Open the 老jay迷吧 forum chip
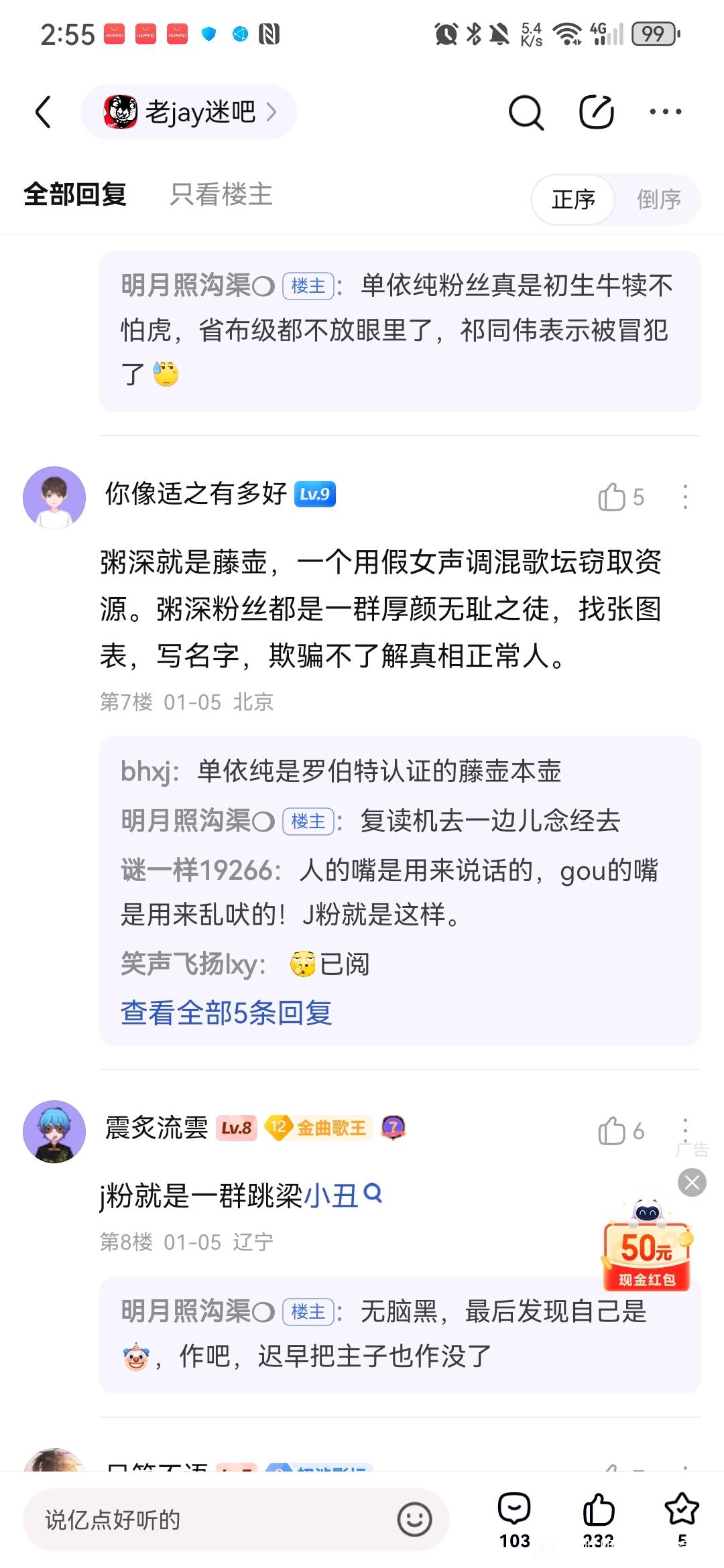Viewport: 724px width, 1568px height. (x=188, y=112)
